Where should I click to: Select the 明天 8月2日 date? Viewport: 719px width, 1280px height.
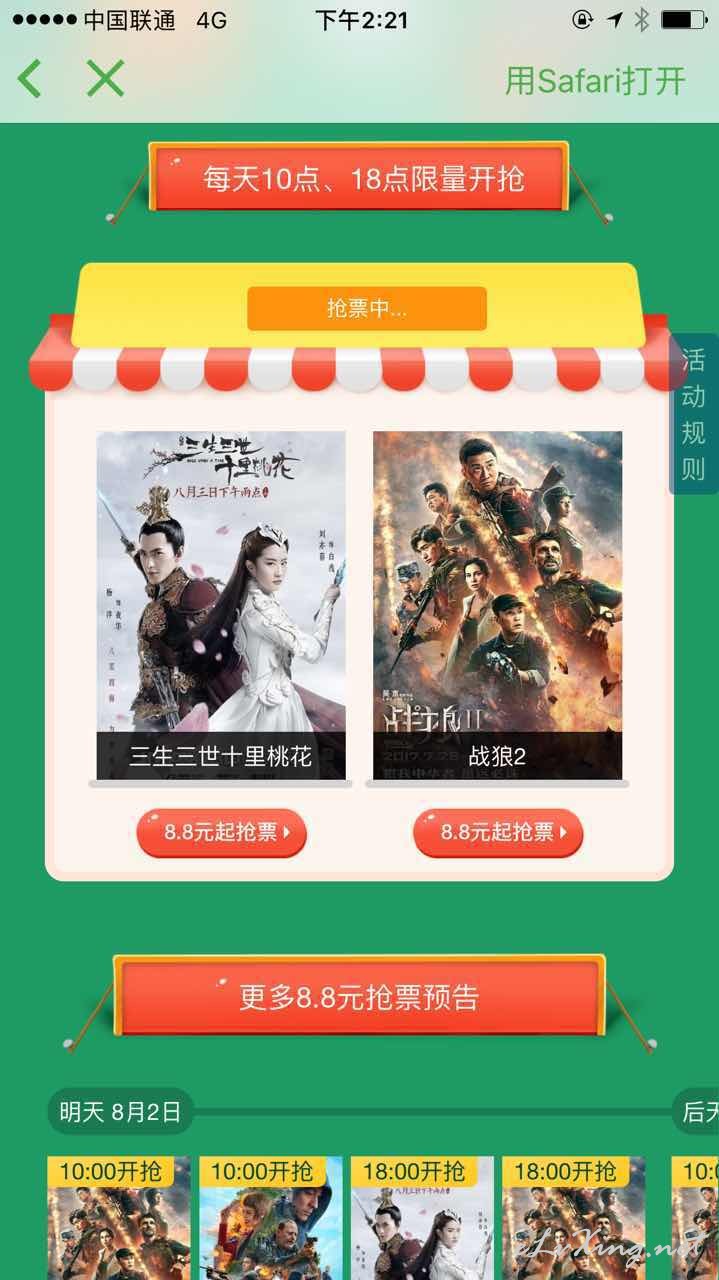(x=120, y=1112)
